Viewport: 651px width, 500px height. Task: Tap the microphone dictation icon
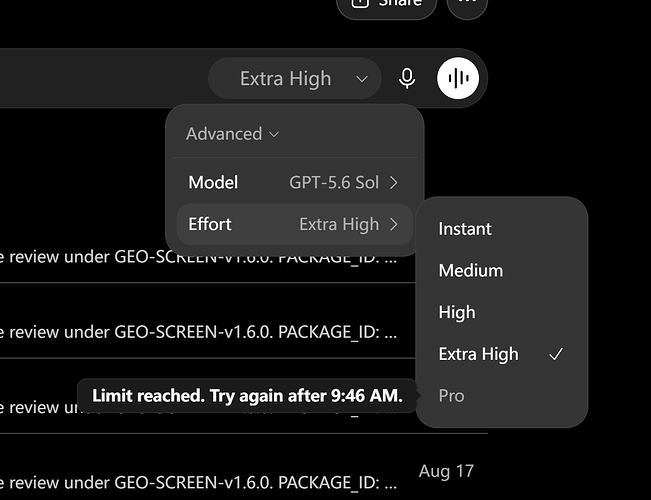(x=407, y=78)
